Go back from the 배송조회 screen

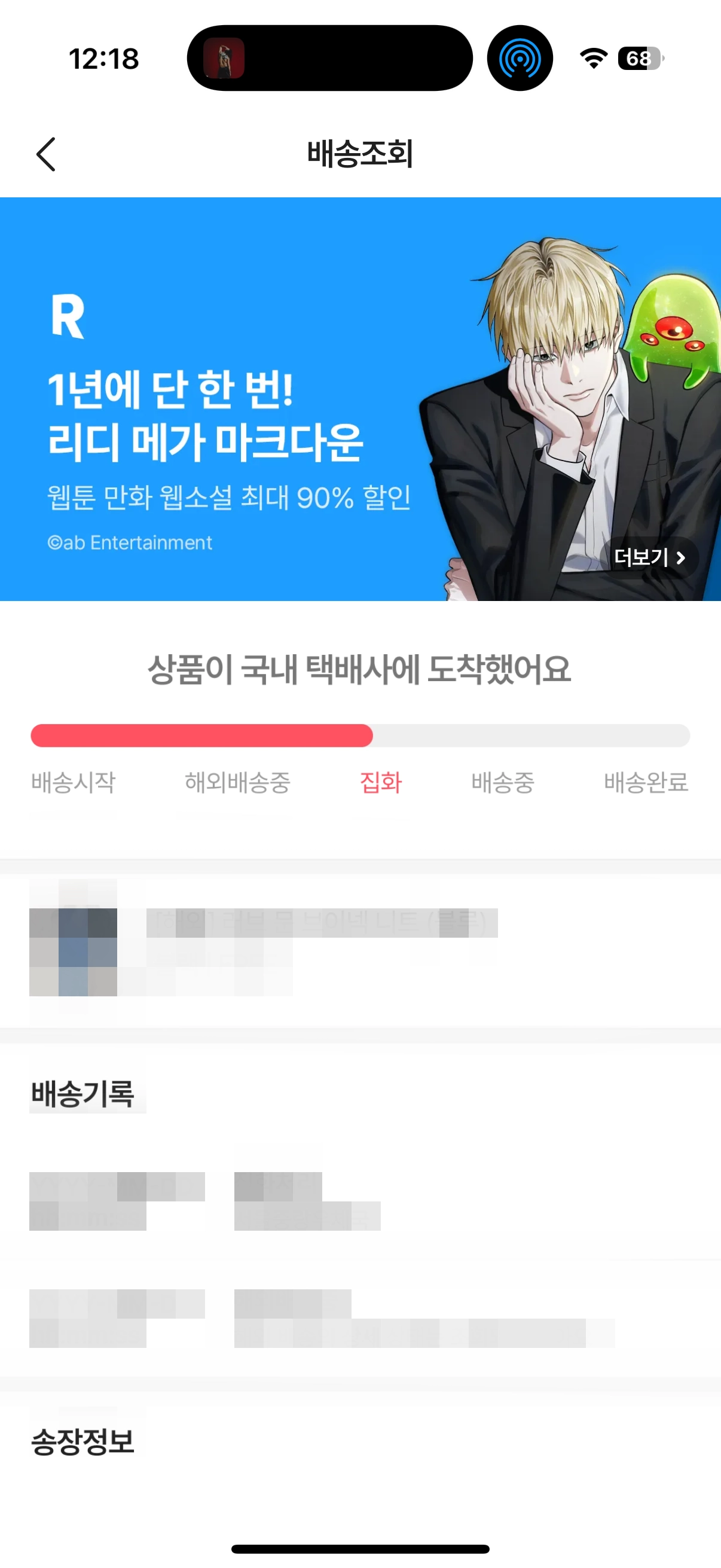46,154
